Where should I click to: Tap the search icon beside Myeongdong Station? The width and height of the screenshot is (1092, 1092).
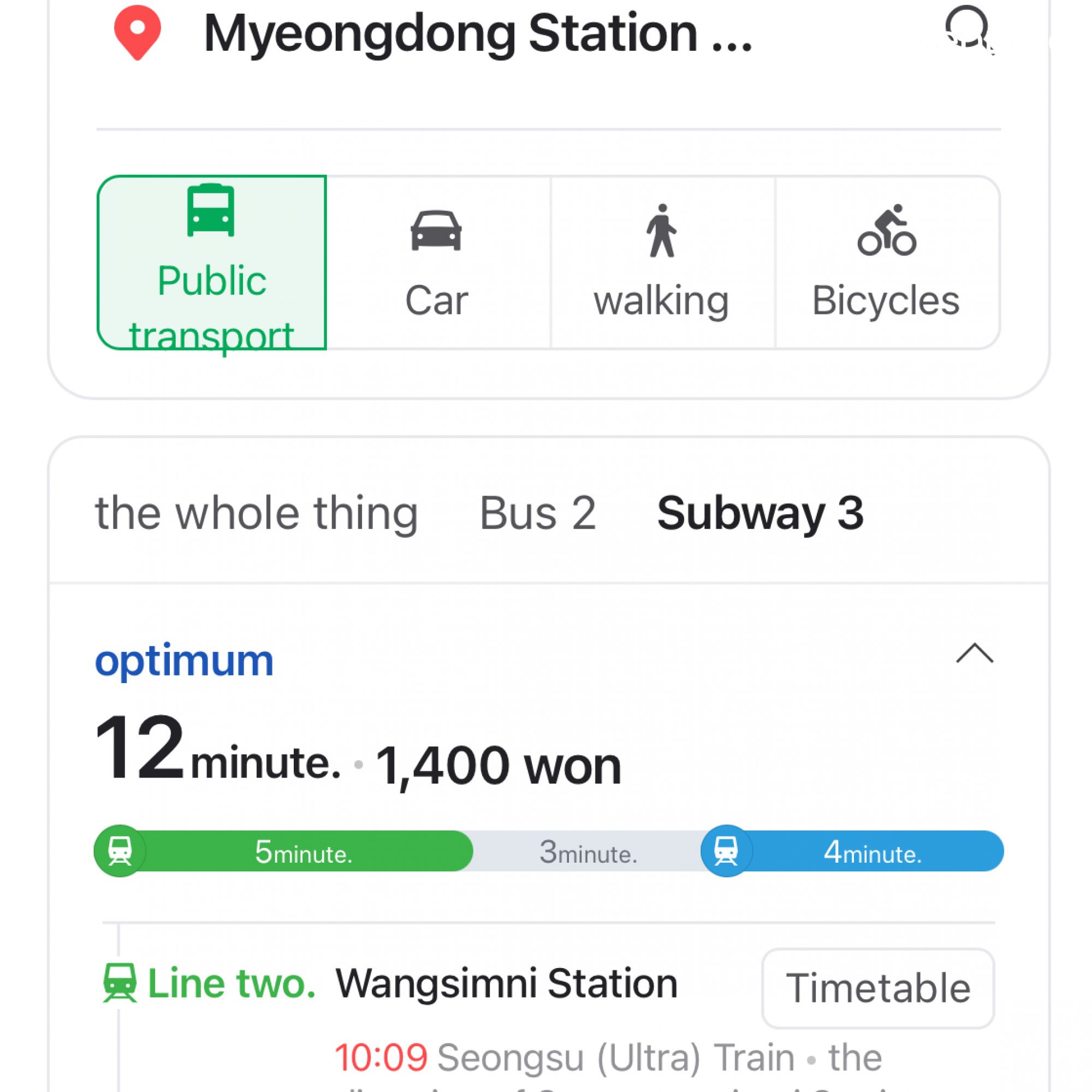[x=968, y=29]
